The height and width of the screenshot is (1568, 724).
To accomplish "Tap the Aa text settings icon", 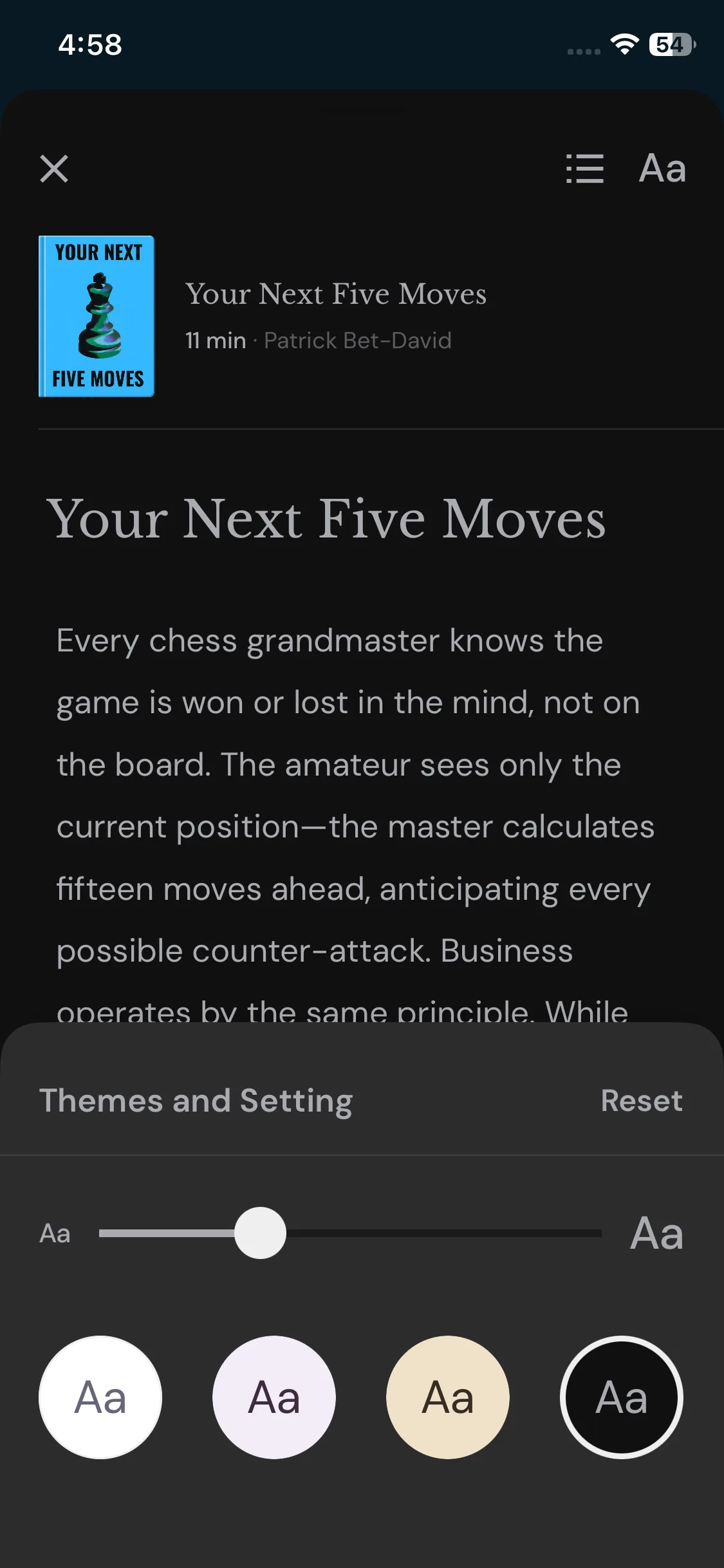I will tap(662, 169).
